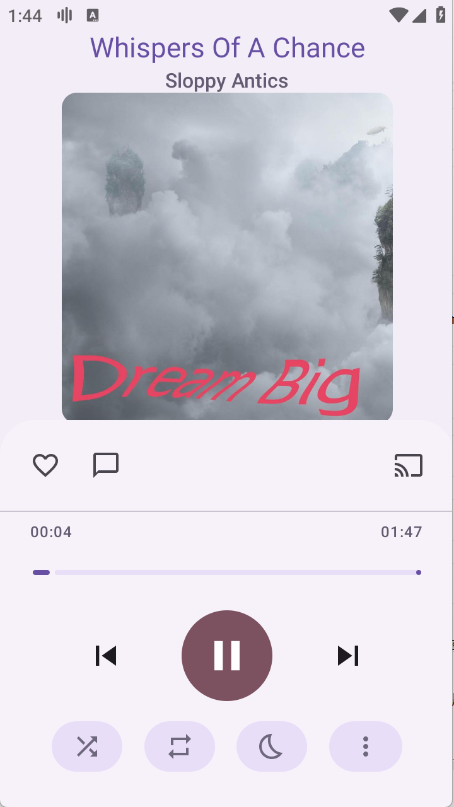Tap the Dream Big album artwork
This screenshot has height=807, width=454.
click(228, 256)
